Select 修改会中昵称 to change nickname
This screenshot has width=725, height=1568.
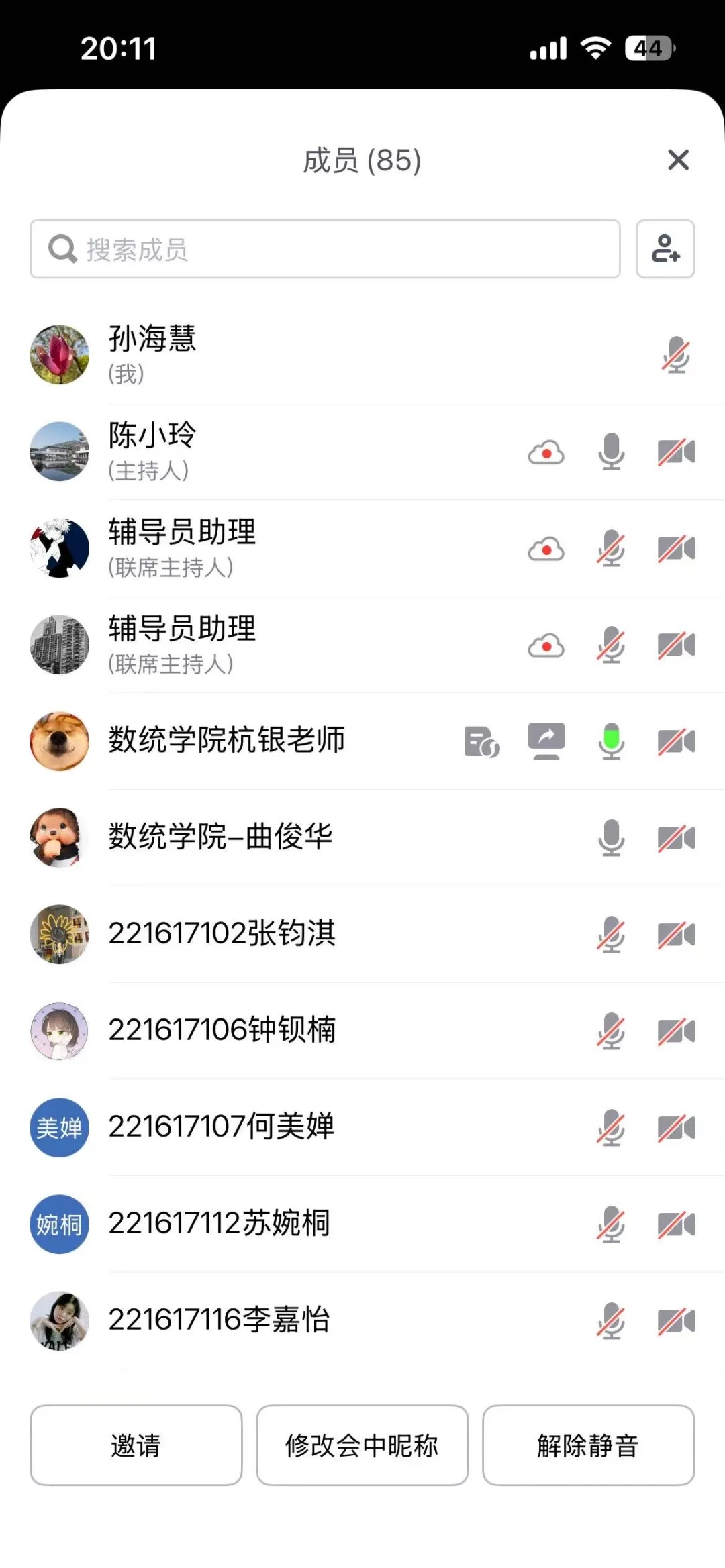click(x=362, y=1445)
